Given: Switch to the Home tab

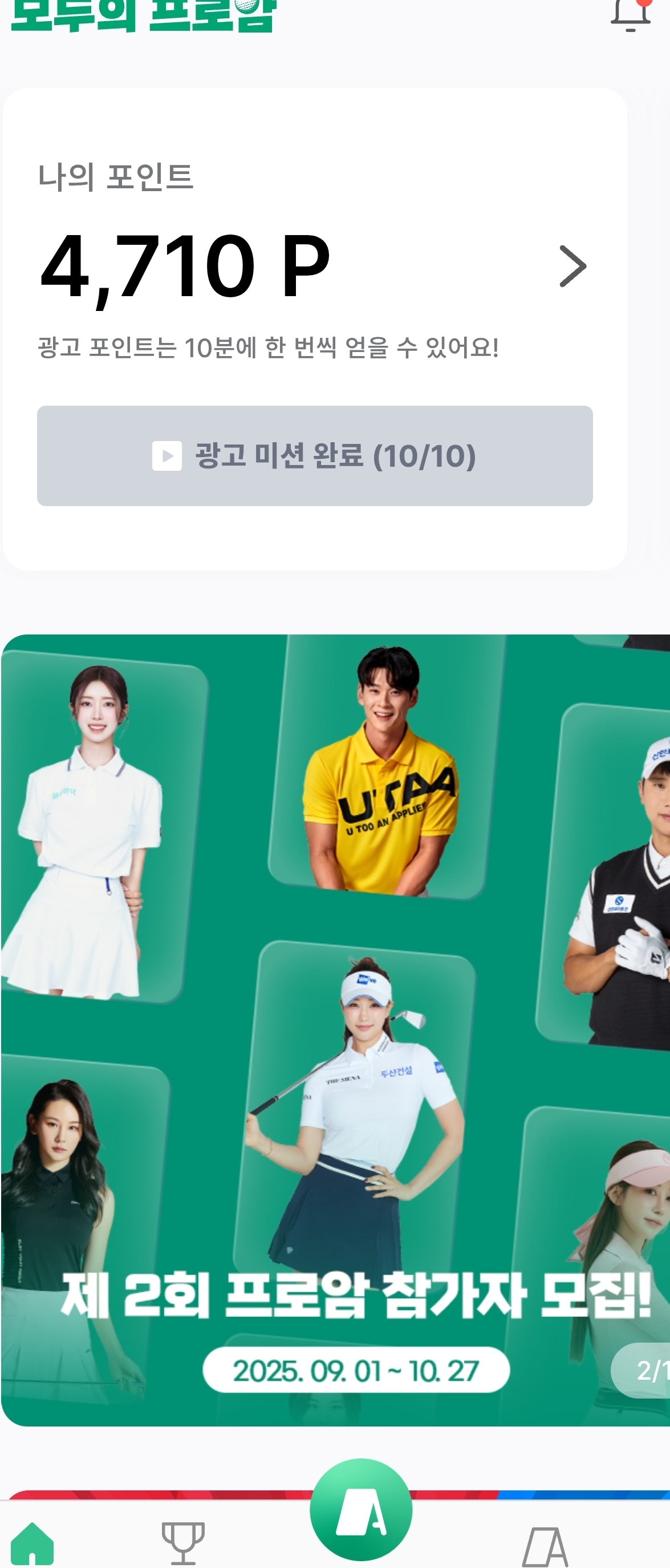Looking at the screenshot, I should [33, 1543].
